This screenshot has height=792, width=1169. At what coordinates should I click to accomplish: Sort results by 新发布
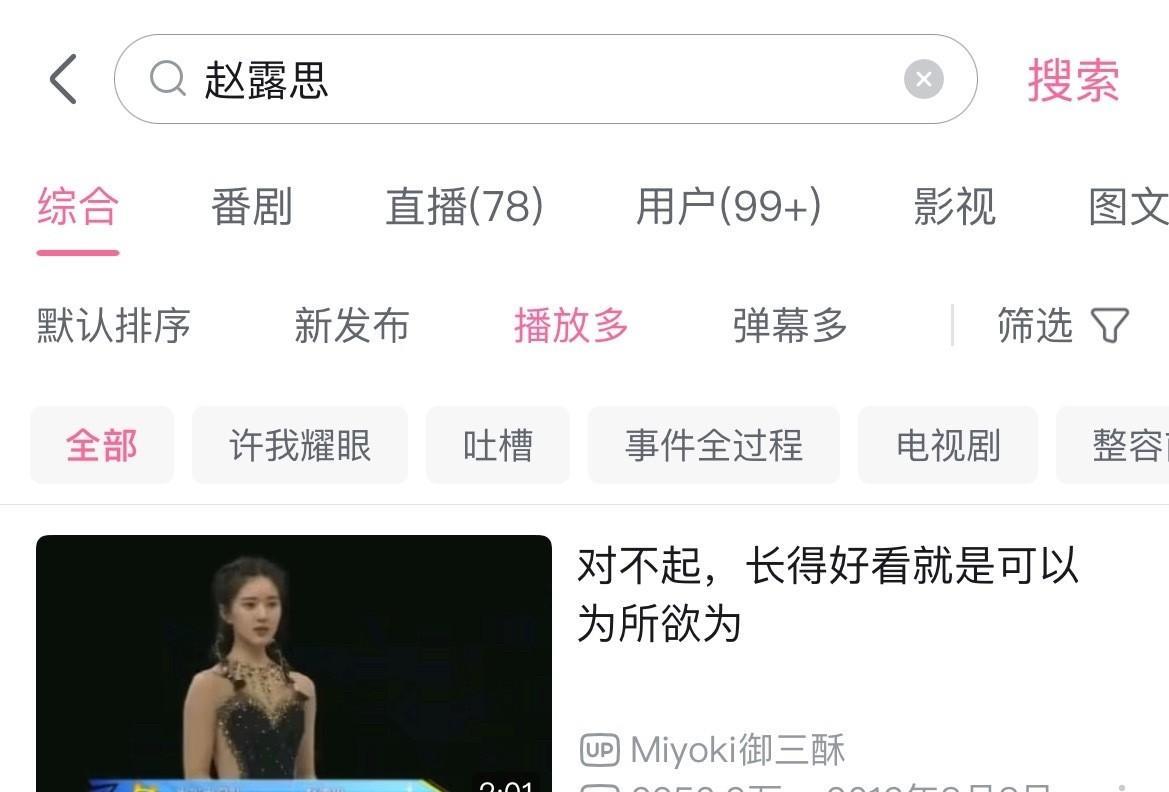tap(351, 326)
